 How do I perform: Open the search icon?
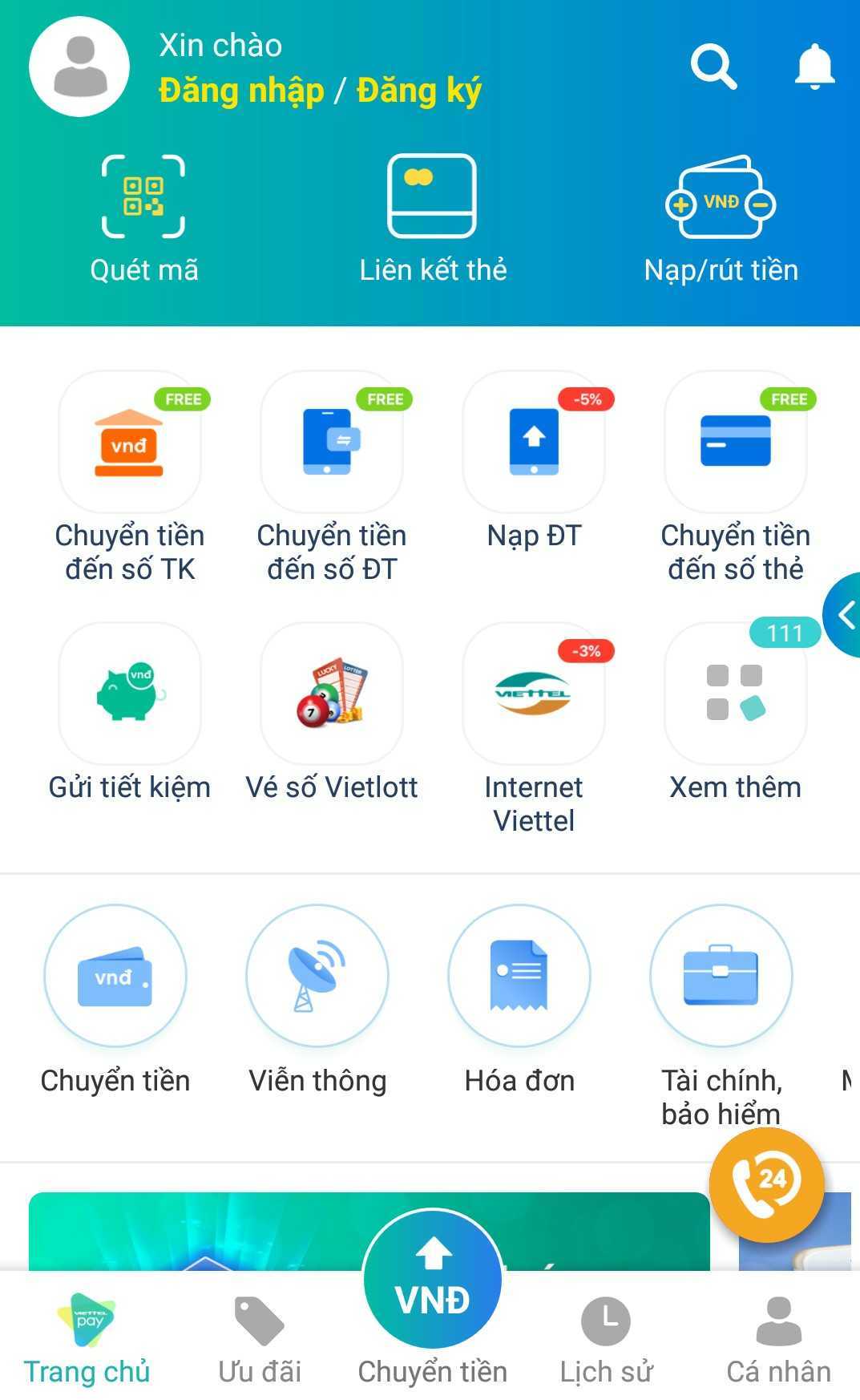(x=713, y=67)
